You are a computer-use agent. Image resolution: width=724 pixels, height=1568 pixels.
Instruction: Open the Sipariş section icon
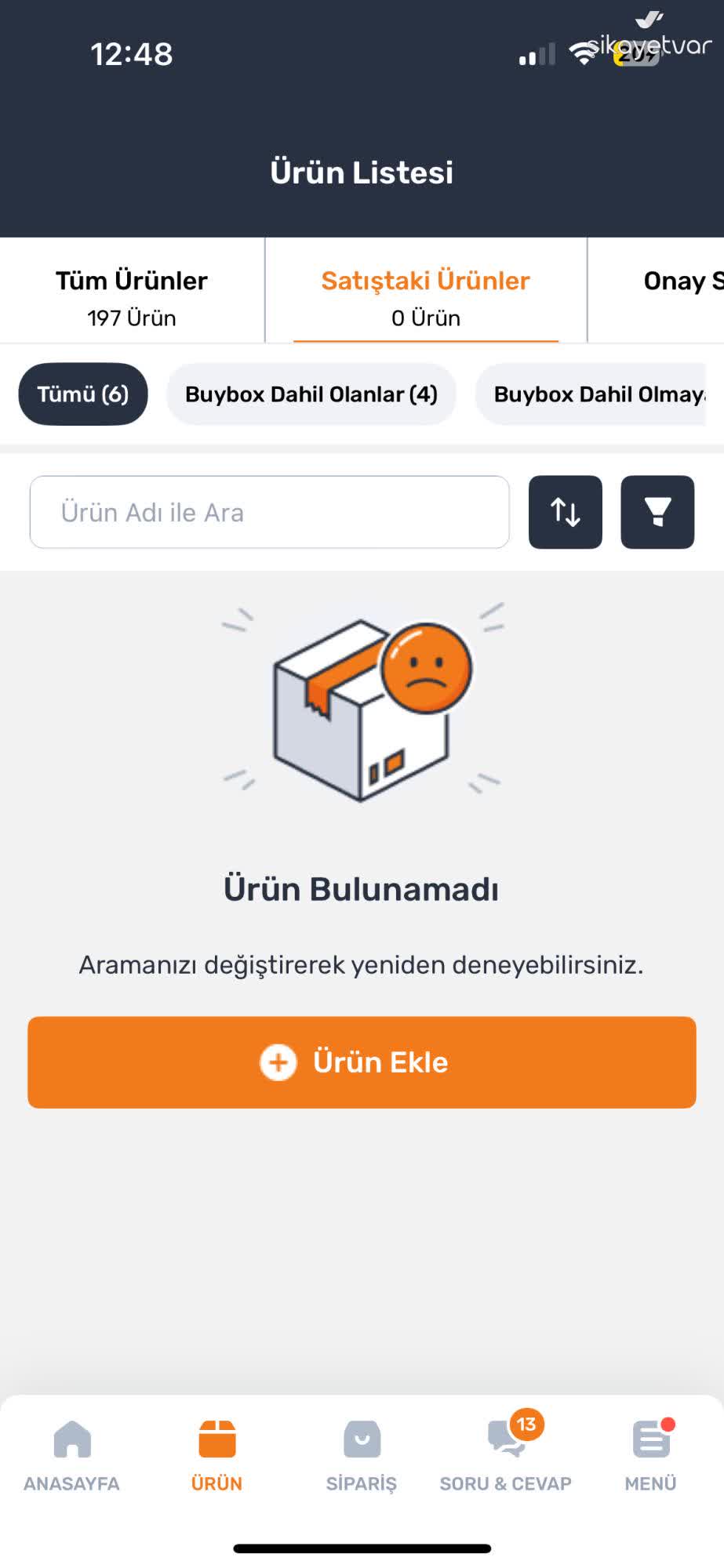coord(361,1439)
